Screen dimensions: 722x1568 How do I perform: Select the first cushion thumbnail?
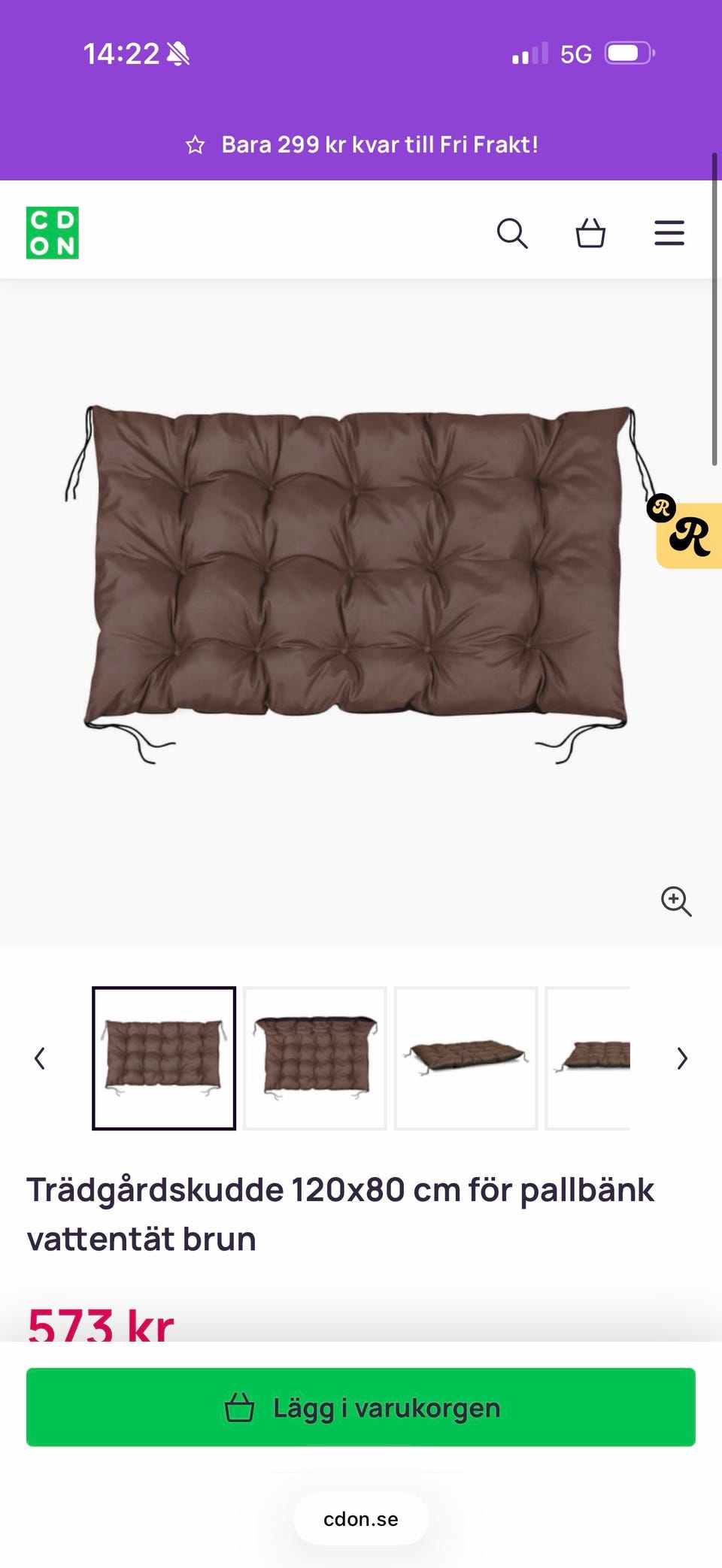coord(164,1058)
